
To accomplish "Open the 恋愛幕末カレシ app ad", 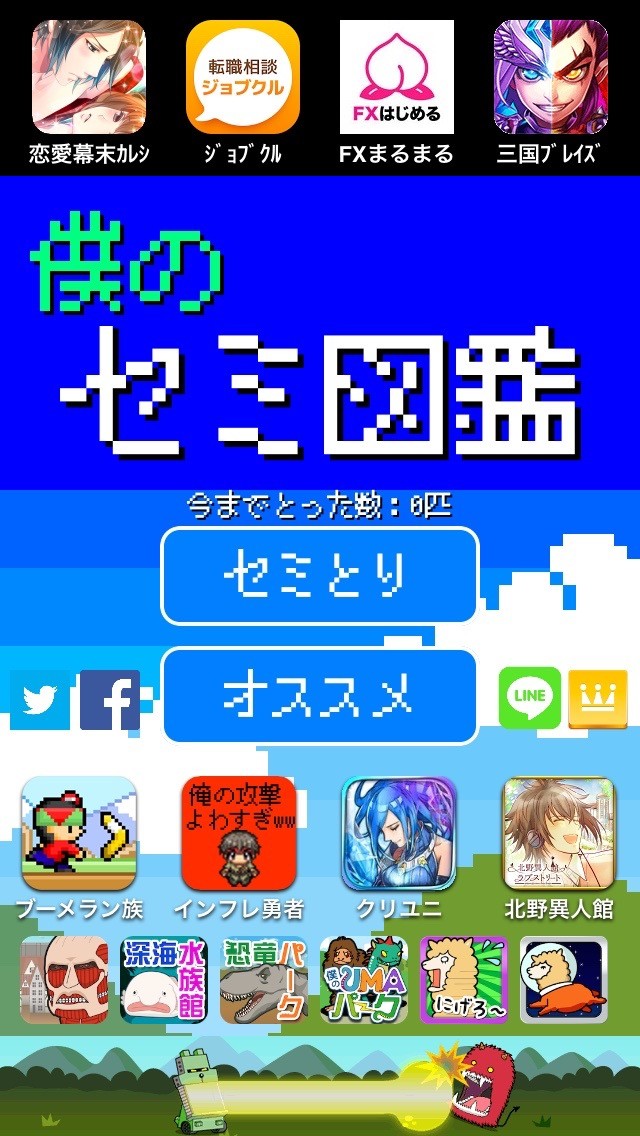I will (89, 78).
